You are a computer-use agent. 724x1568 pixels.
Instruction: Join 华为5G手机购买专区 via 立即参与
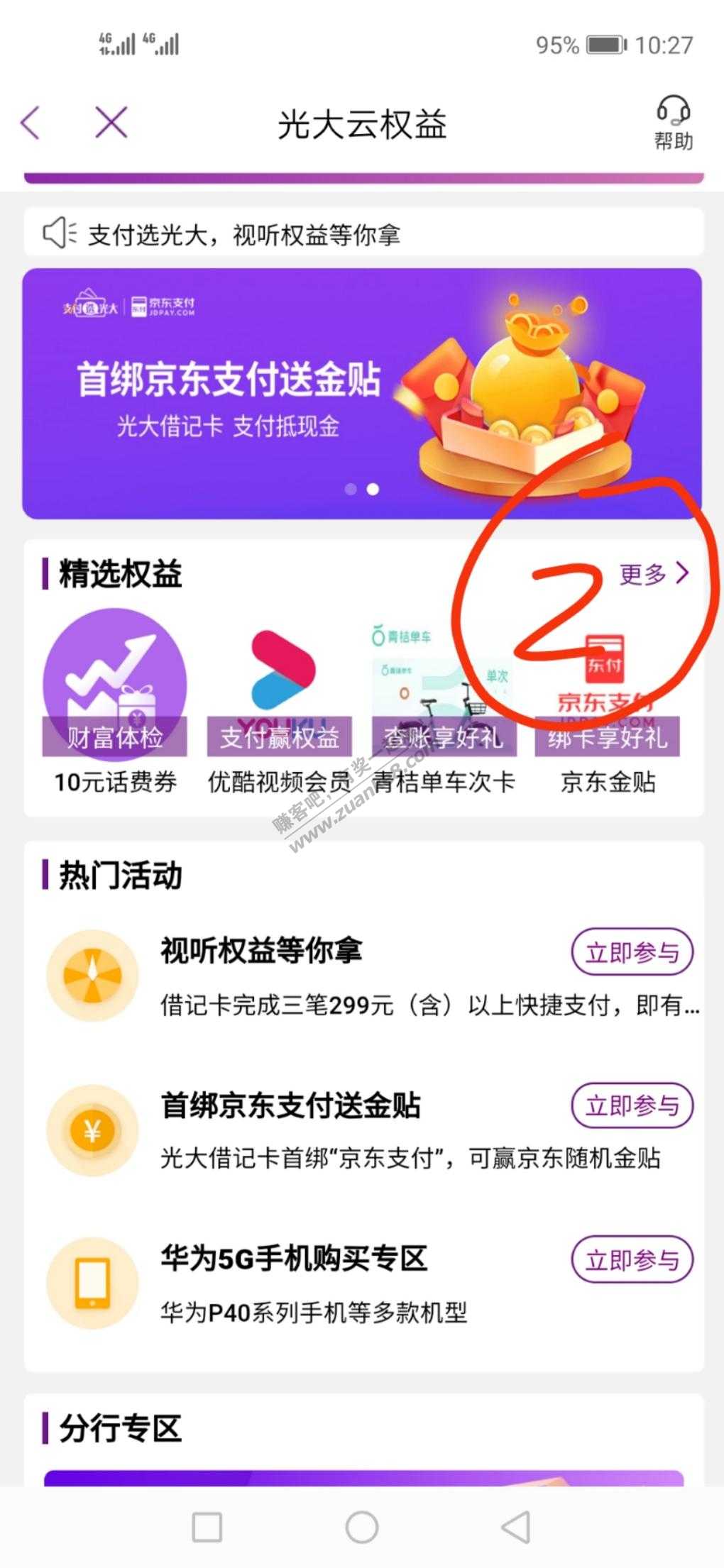tap(632, 1259)
